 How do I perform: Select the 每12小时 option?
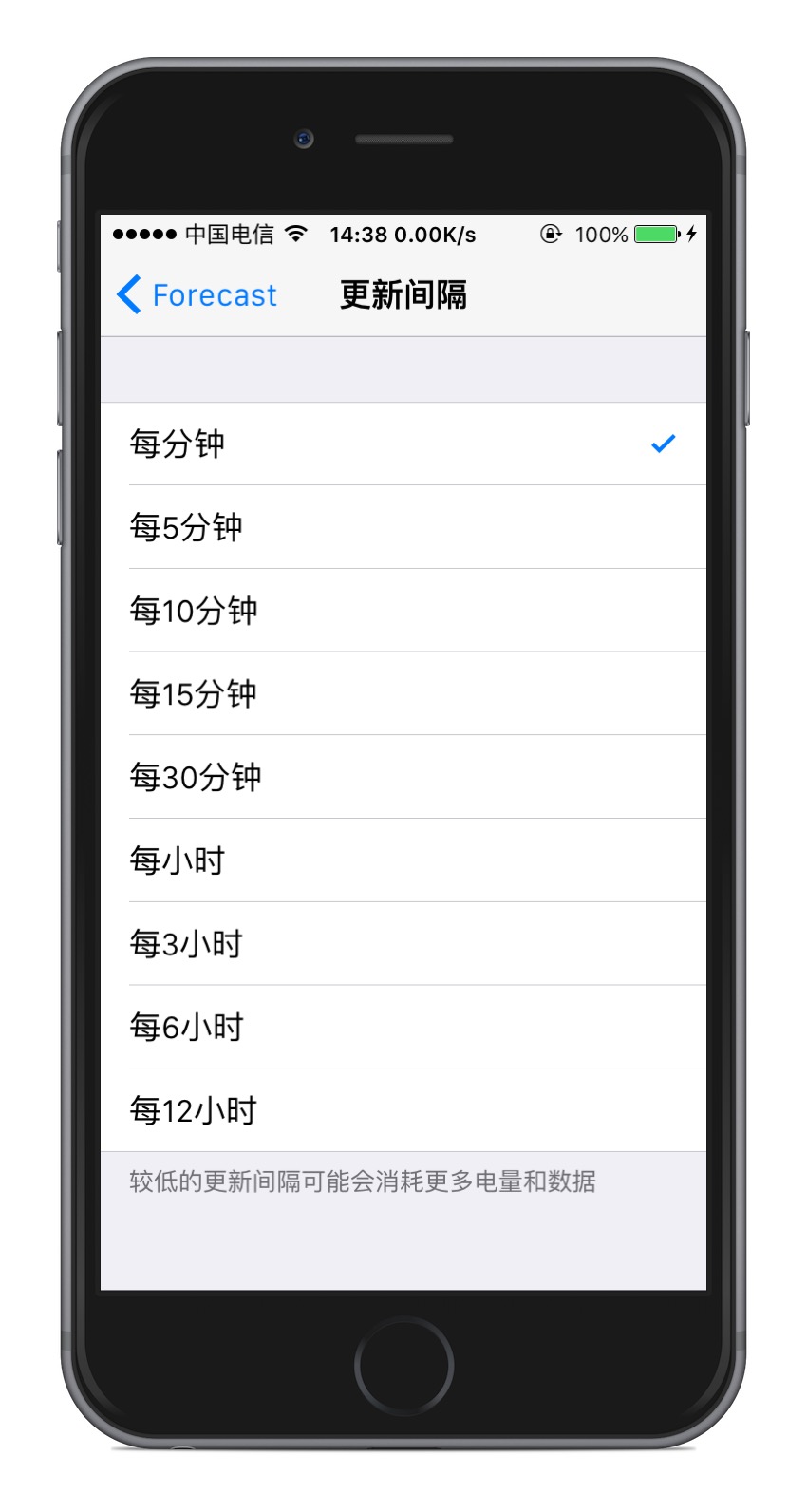point(403,1110)
